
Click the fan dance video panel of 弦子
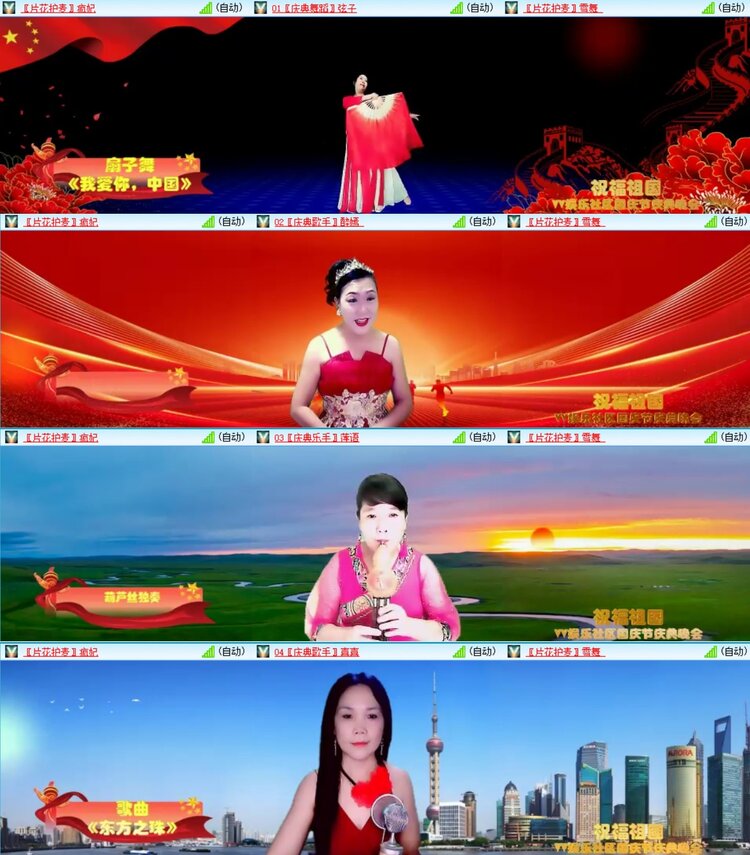click(x=375, y=115)
